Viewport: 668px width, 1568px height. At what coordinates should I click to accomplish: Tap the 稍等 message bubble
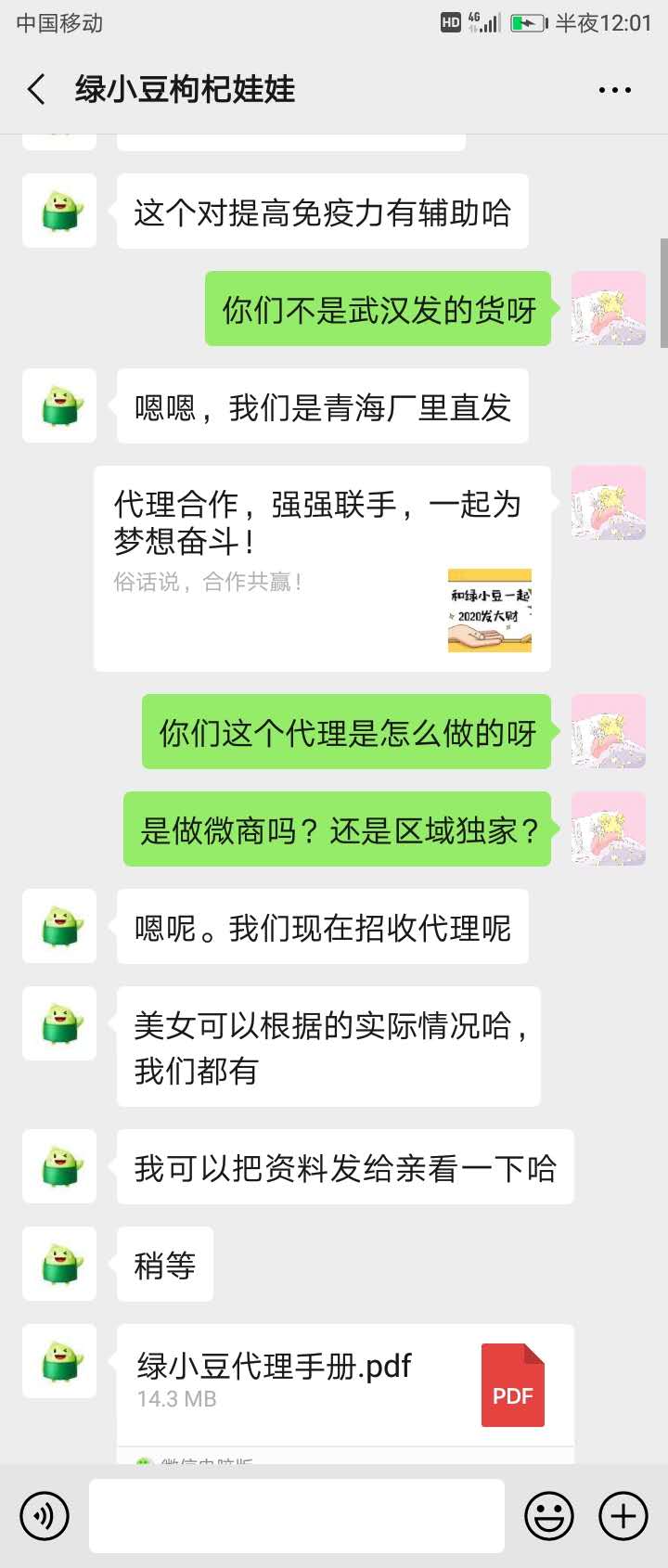click(x=165, y=1265)
